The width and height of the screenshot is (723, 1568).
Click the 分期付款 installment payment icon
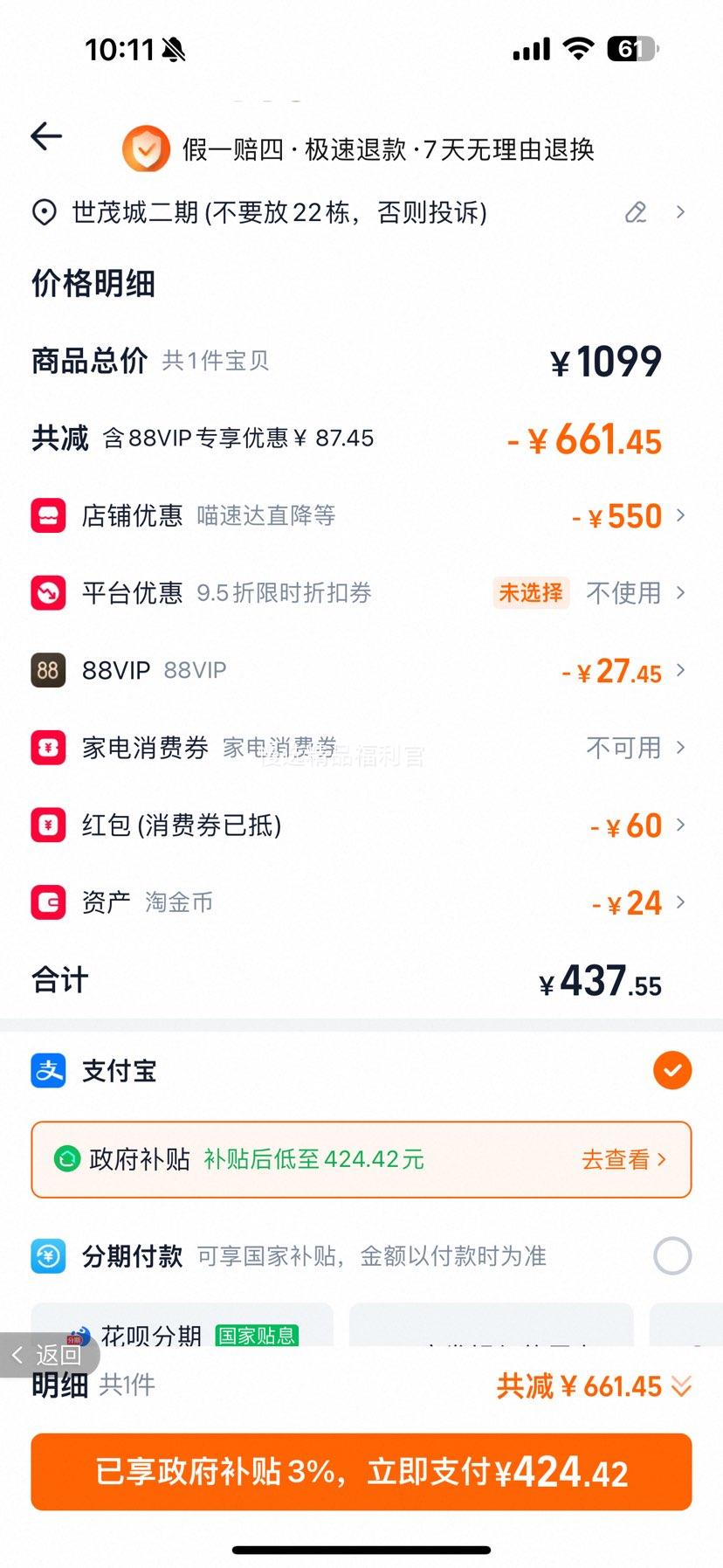(x=50, y=1256)
